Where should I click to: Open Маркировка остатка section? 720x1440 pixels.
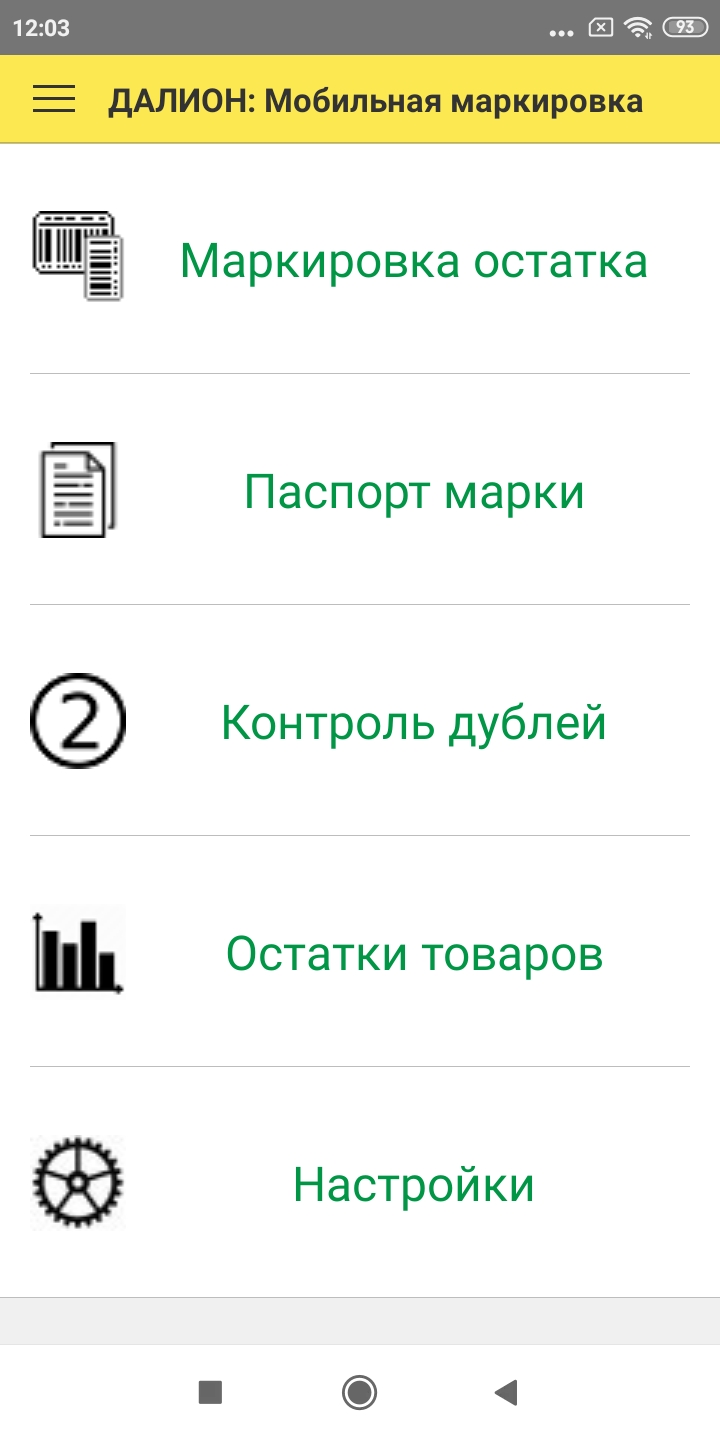(413, 261)
